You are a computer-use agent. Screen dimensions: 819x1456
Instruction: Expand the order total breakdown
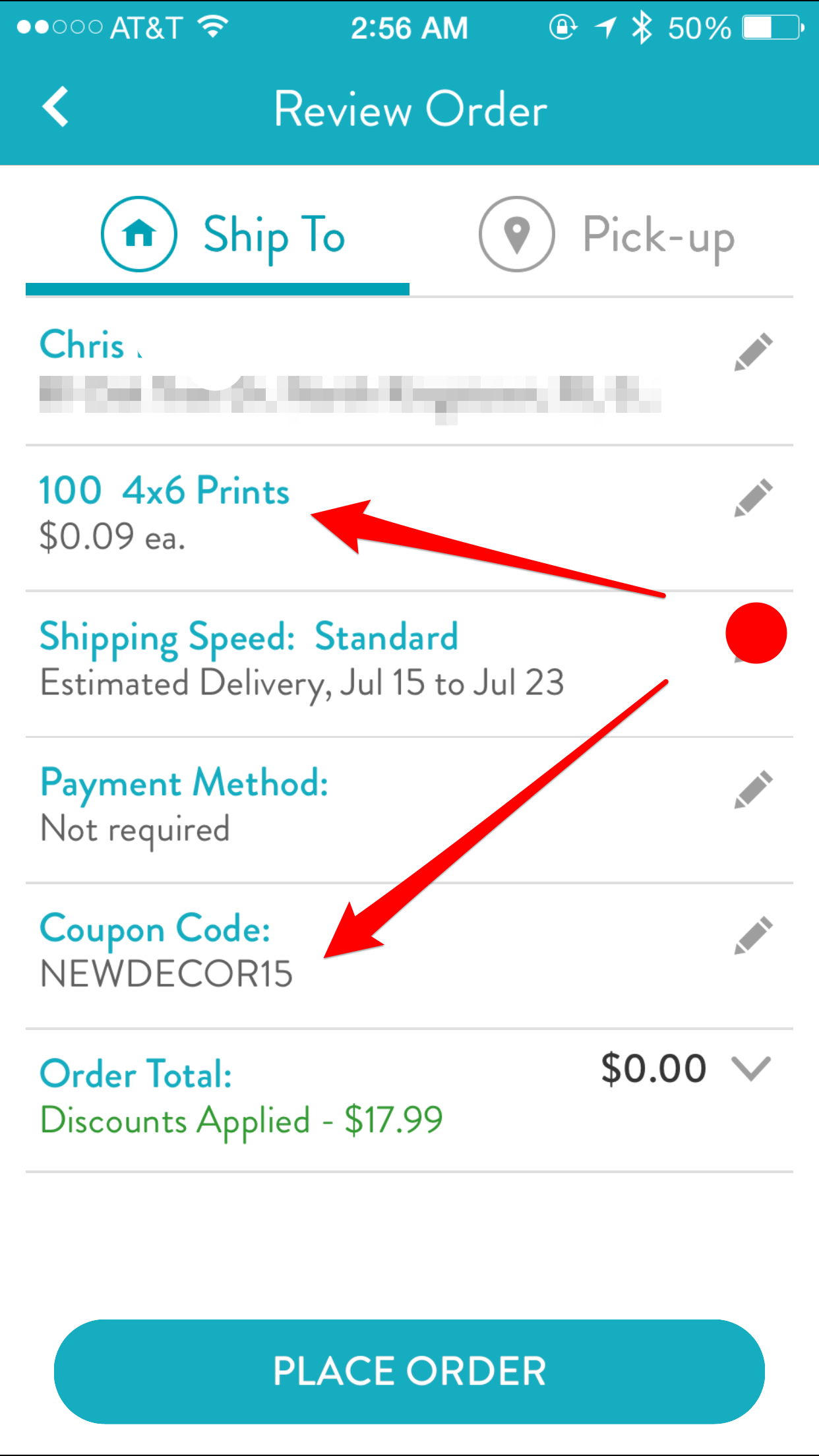pos(751,1068)
